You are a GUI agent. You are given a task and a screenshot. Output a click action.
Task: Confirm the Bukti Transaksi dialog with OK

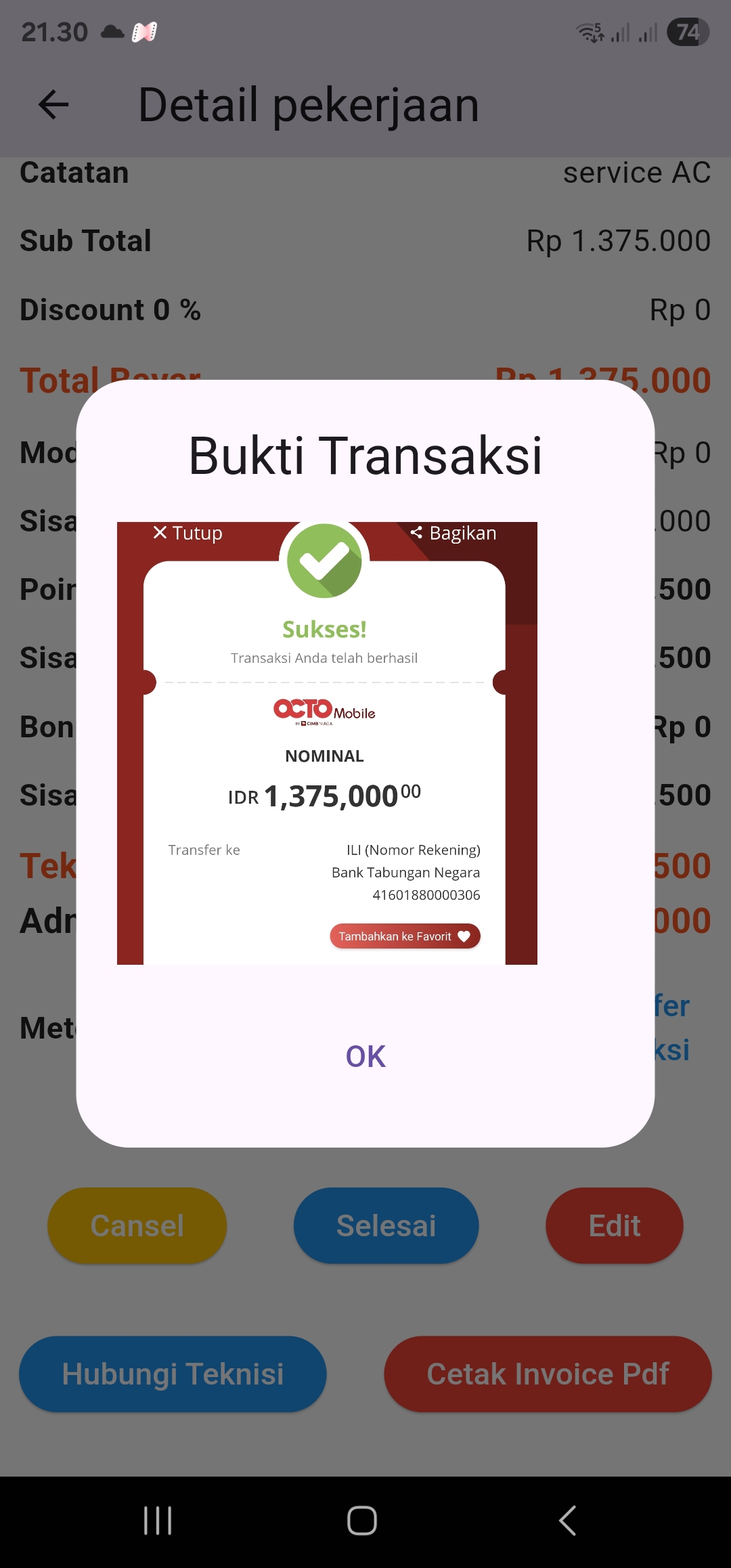365,1056
